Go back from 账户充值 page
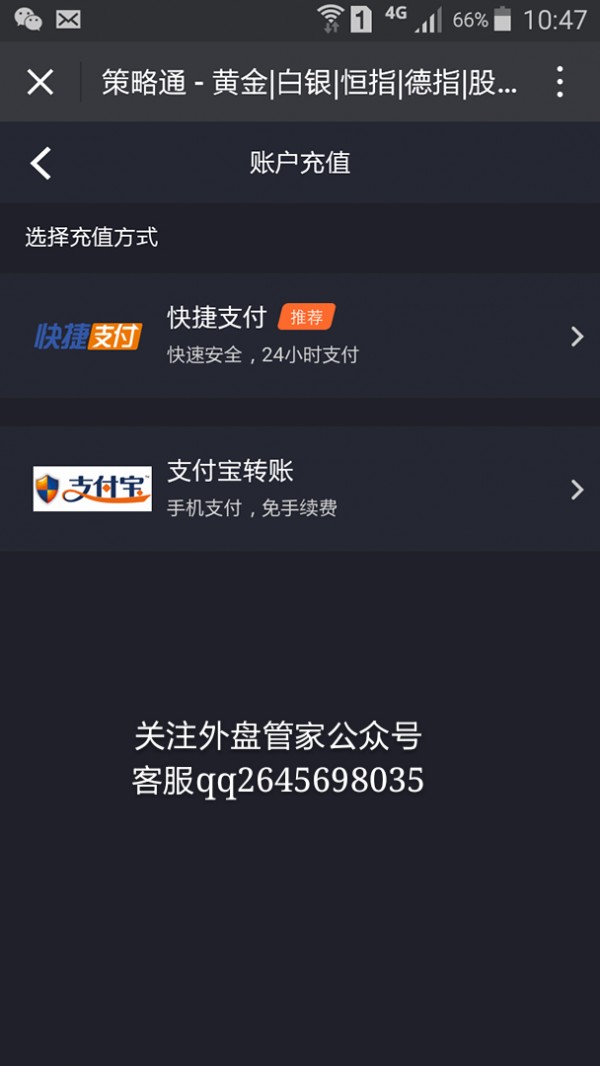Image resolution: width=600 pixels, height=1066 pixels. click(x=41, y=163)
